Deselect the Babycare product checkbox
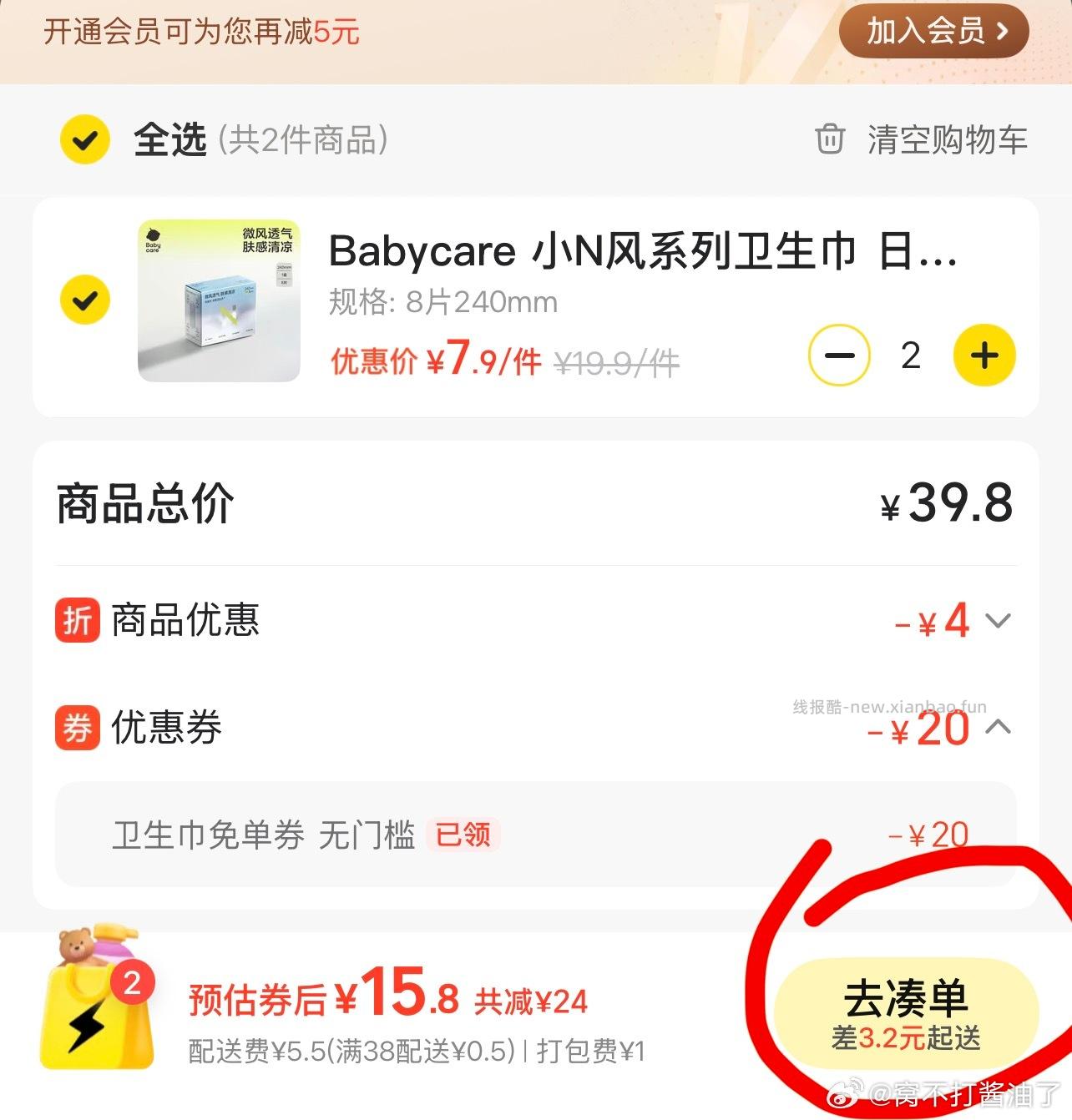 point(84,299)
